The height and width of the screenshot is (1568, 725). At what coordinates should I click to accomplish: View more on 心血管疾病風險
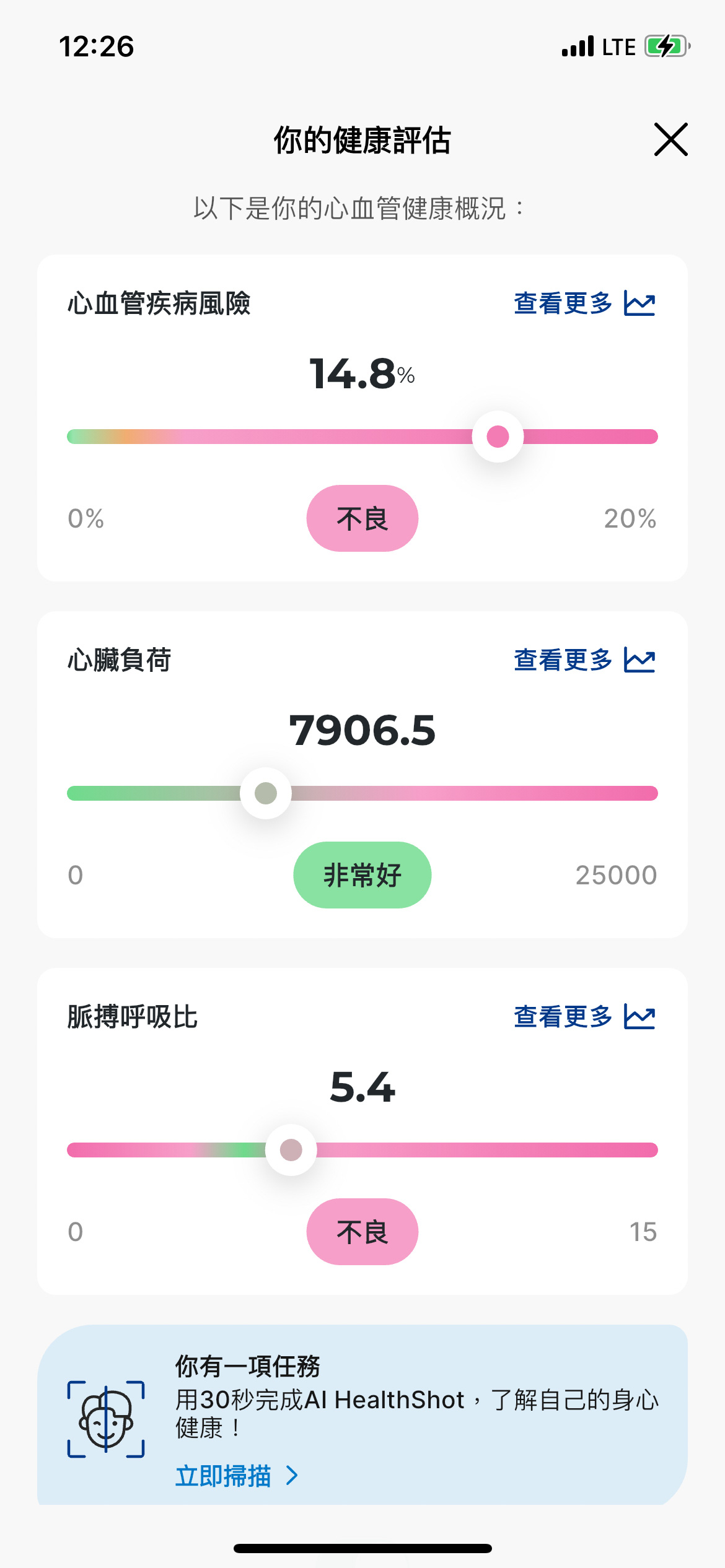[584, 303]
